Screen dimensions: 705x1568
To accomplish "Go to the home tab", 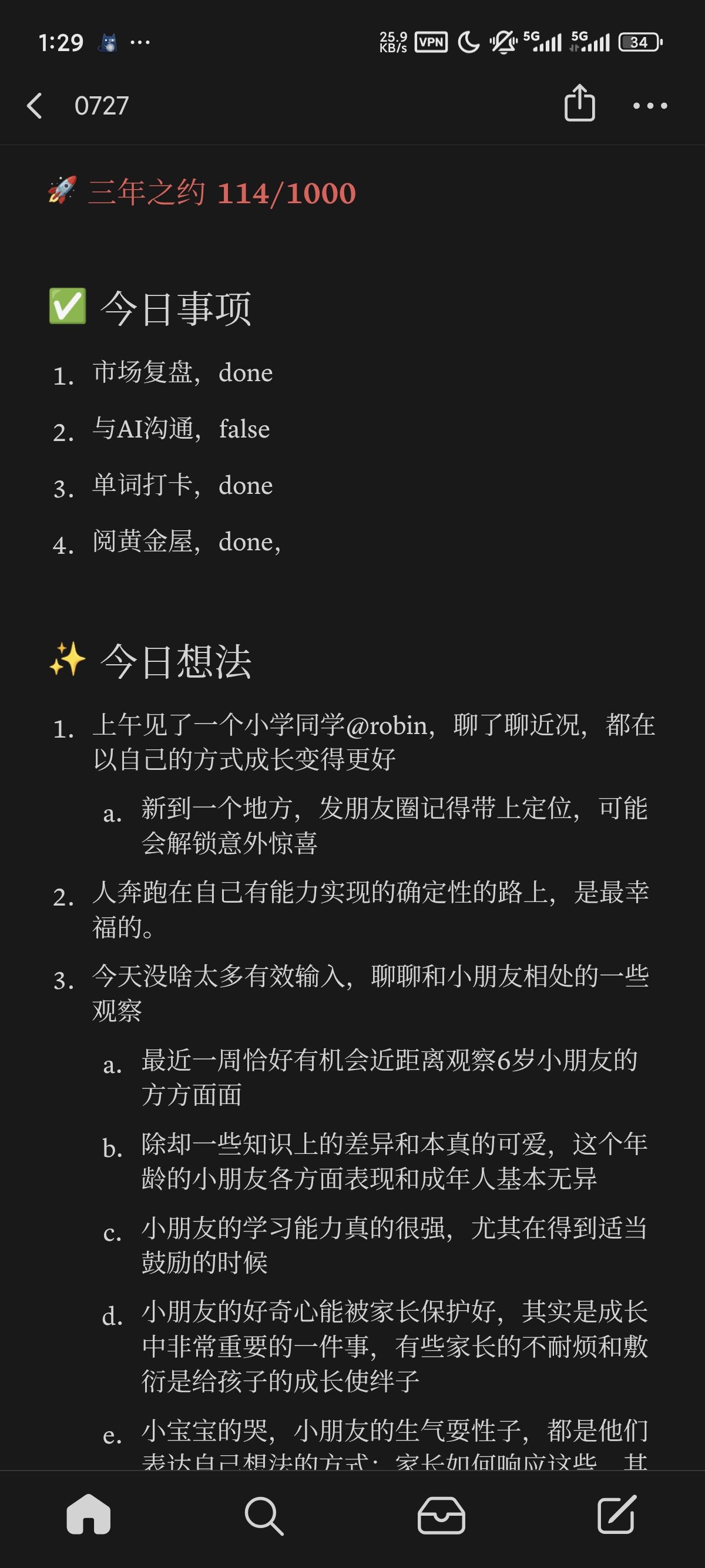I will click(89, 1514).
